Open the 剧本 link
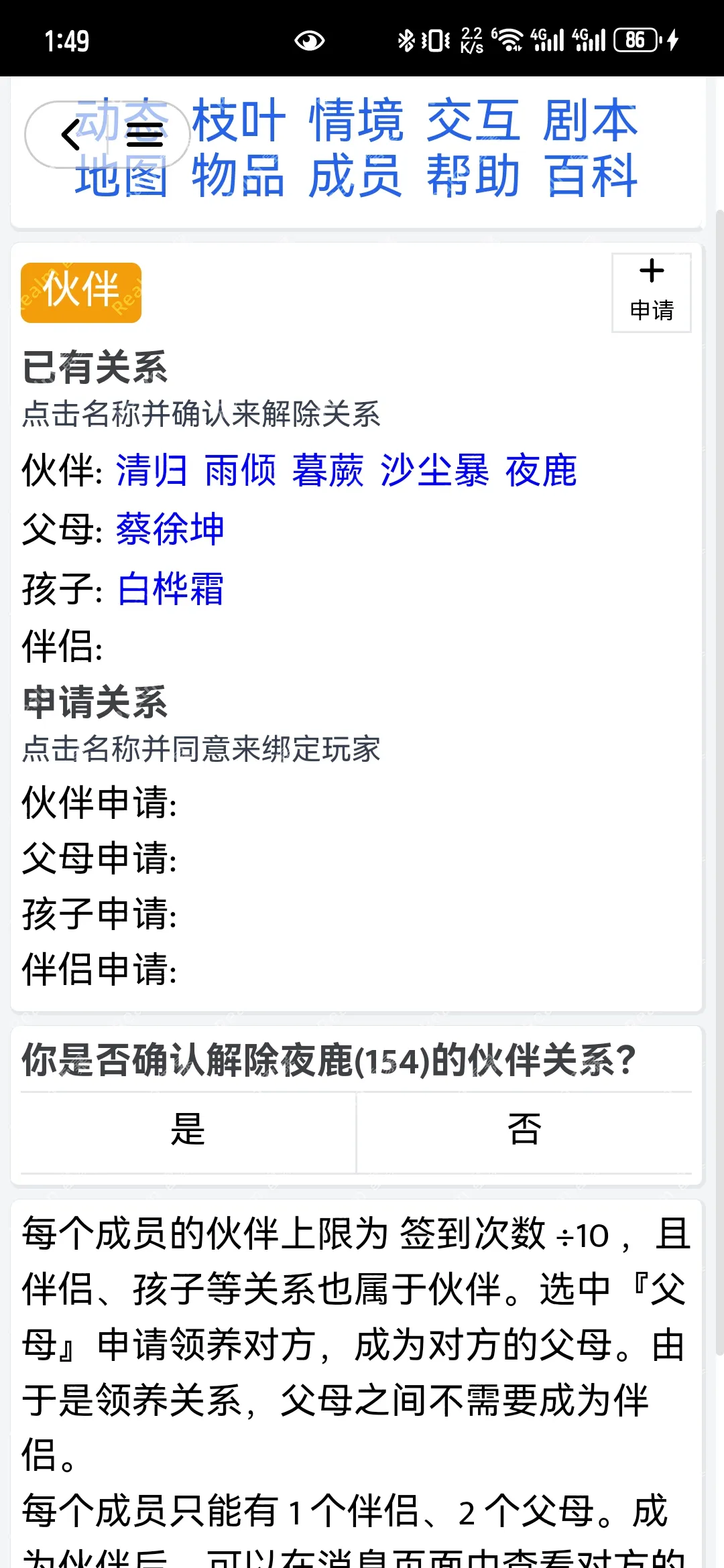Image resolution: width=724 pixels, height=1568 pixels. [x=591, y=121]
